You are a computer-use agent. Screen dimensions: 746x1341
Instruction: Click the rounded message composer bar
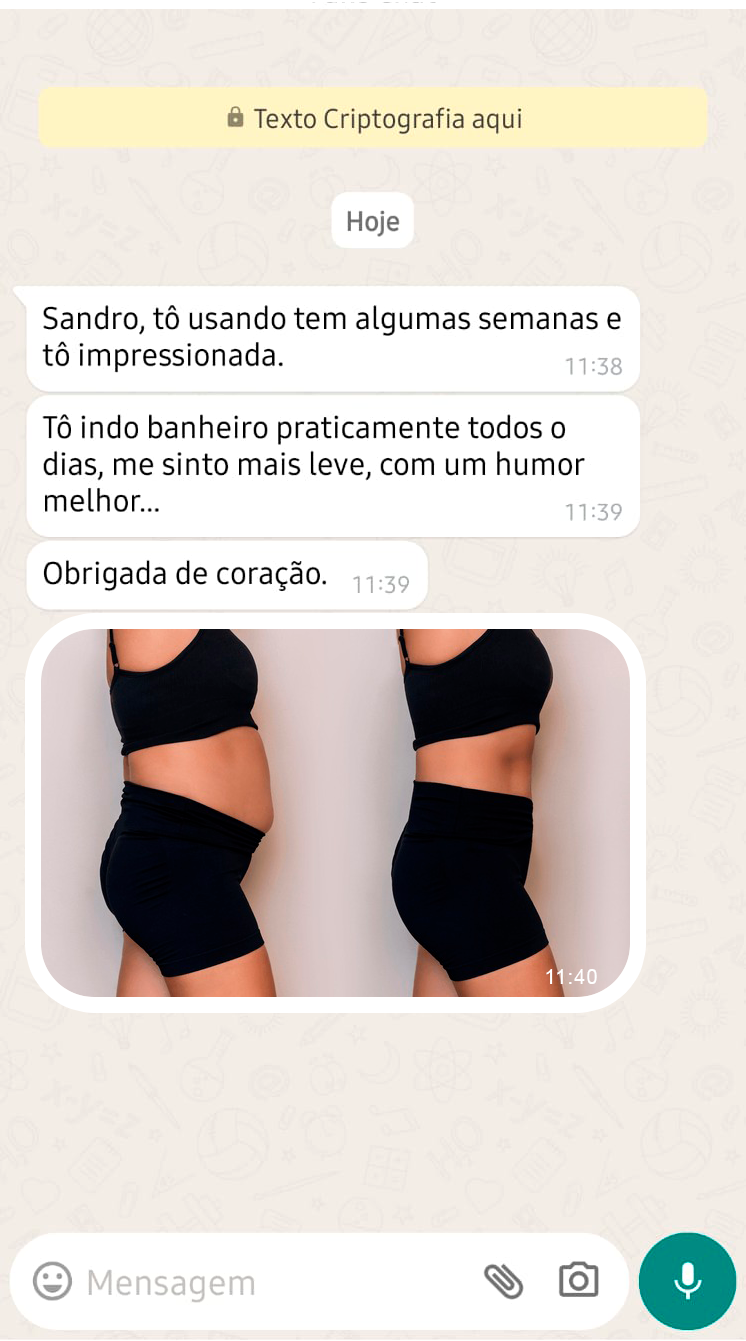320,1281
